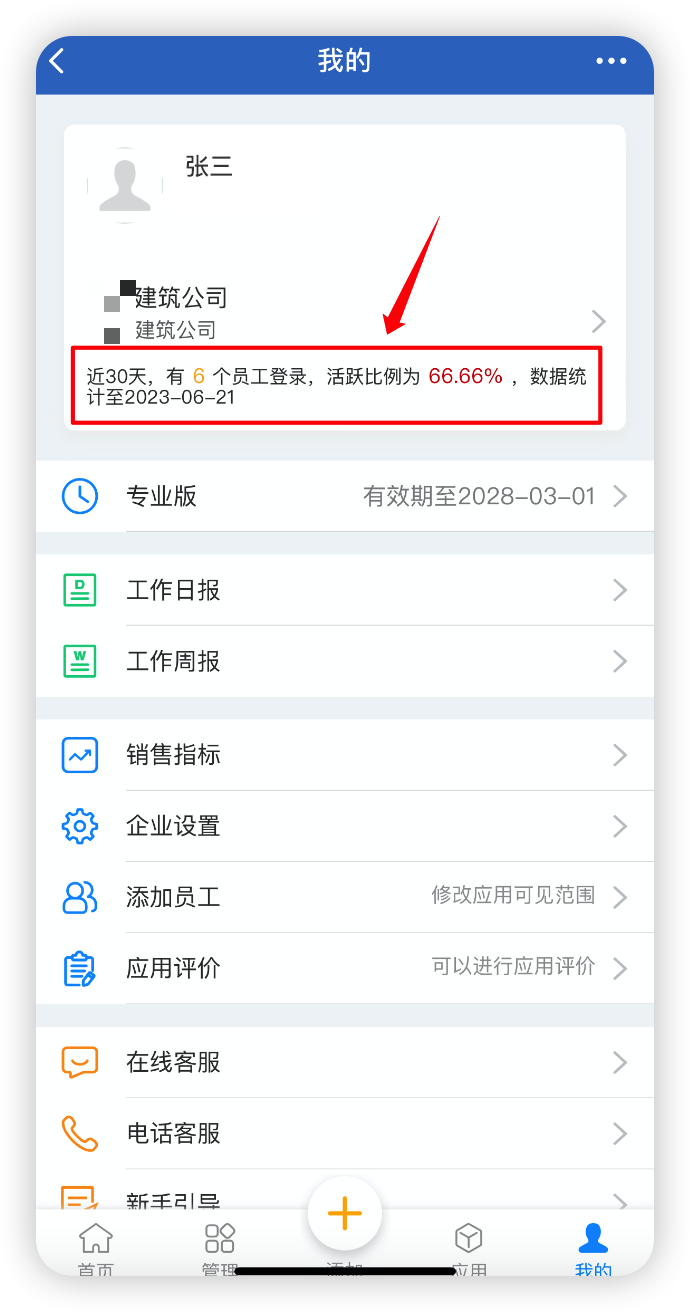This screenshot has height=1312, width=690.
Task: Switch to the 首页 tab
Action: click(96, 1247)
